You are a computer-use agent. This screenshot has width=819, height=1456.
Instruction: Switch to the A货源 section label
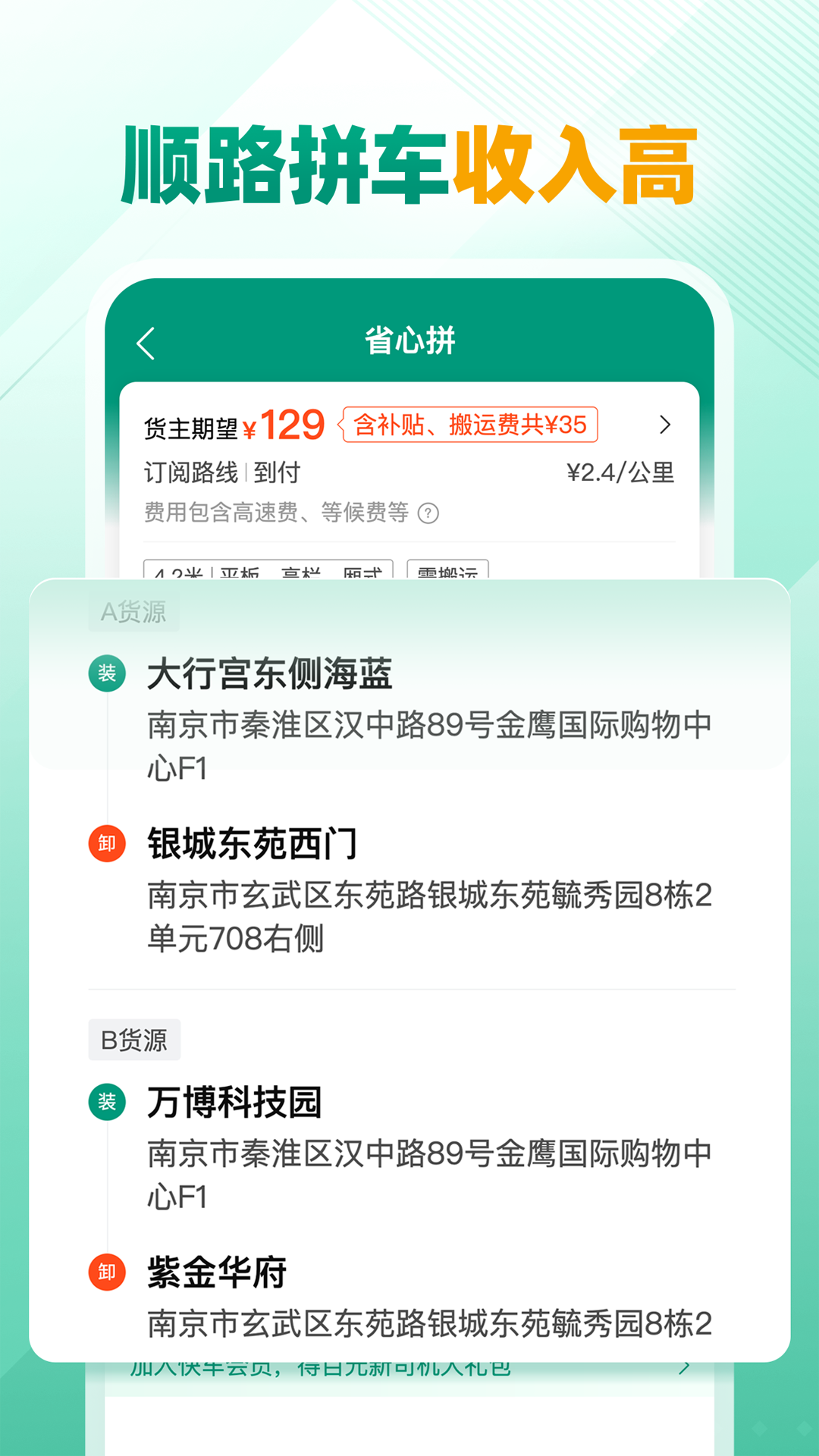coord(133,611)
